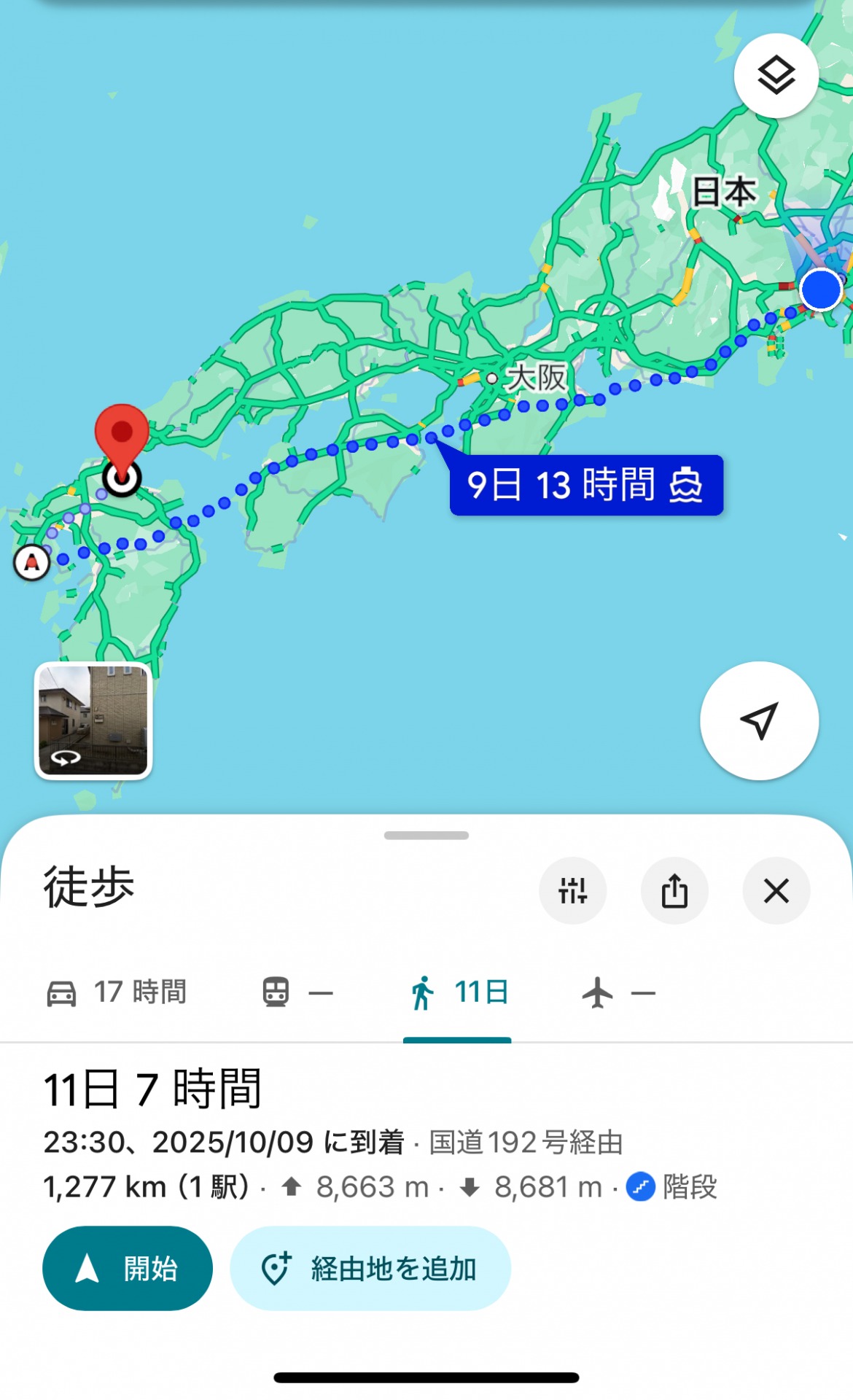Switch to the flight tab
This screenshot has height=1400, width=853.
[618, 992]
